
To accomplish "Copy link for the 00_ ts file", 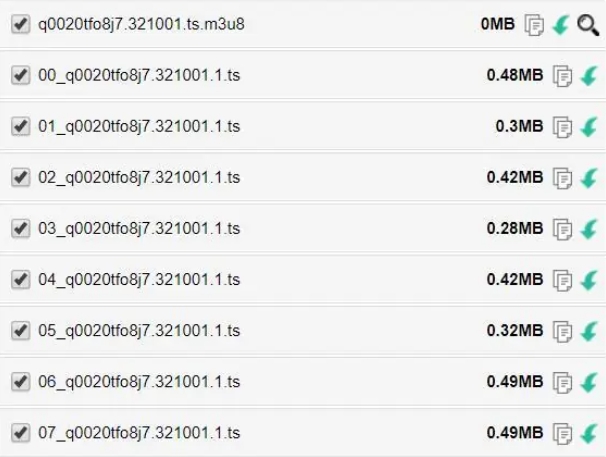I will pyautogui.click(x=563, y=75).
